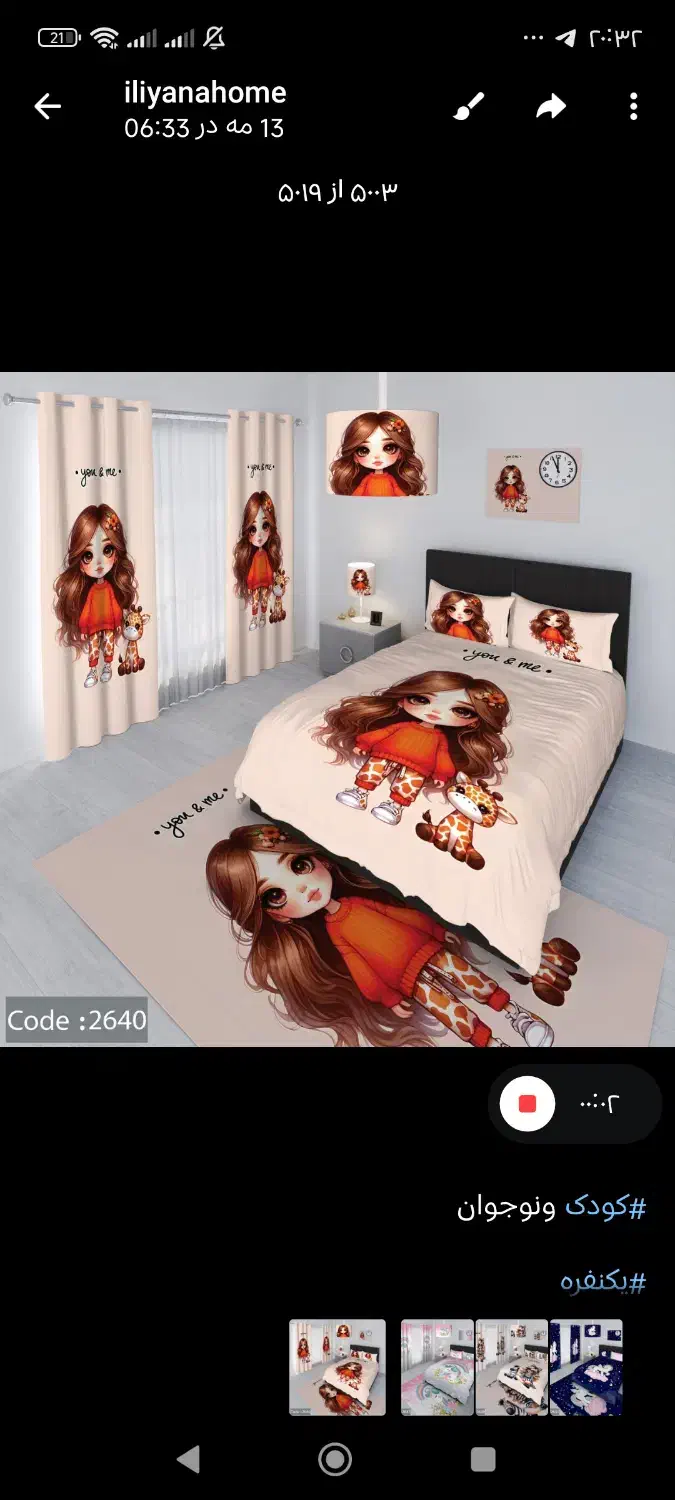Open the #کودک hashtag link

point(606,1207)
